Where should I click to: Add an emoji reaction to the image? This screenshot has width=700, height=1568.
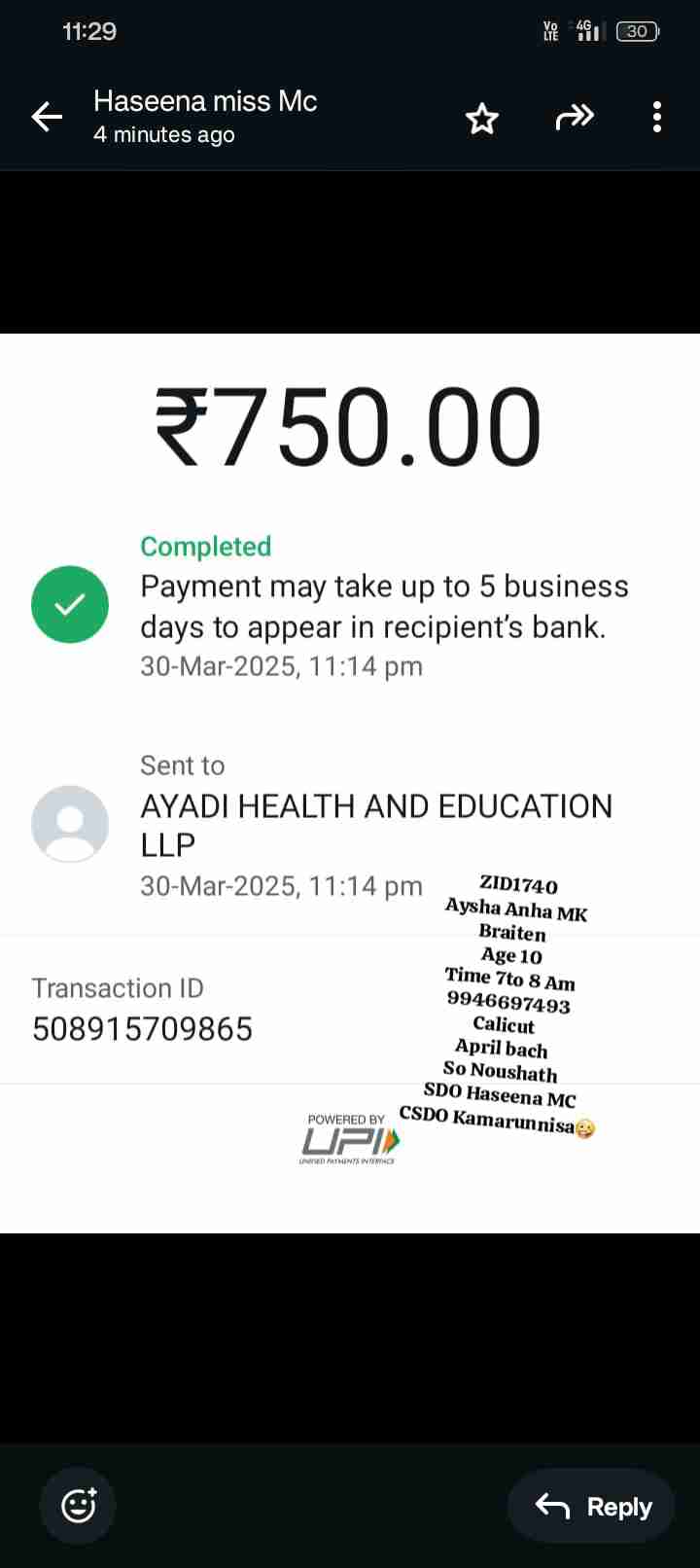click(78, 1505)
